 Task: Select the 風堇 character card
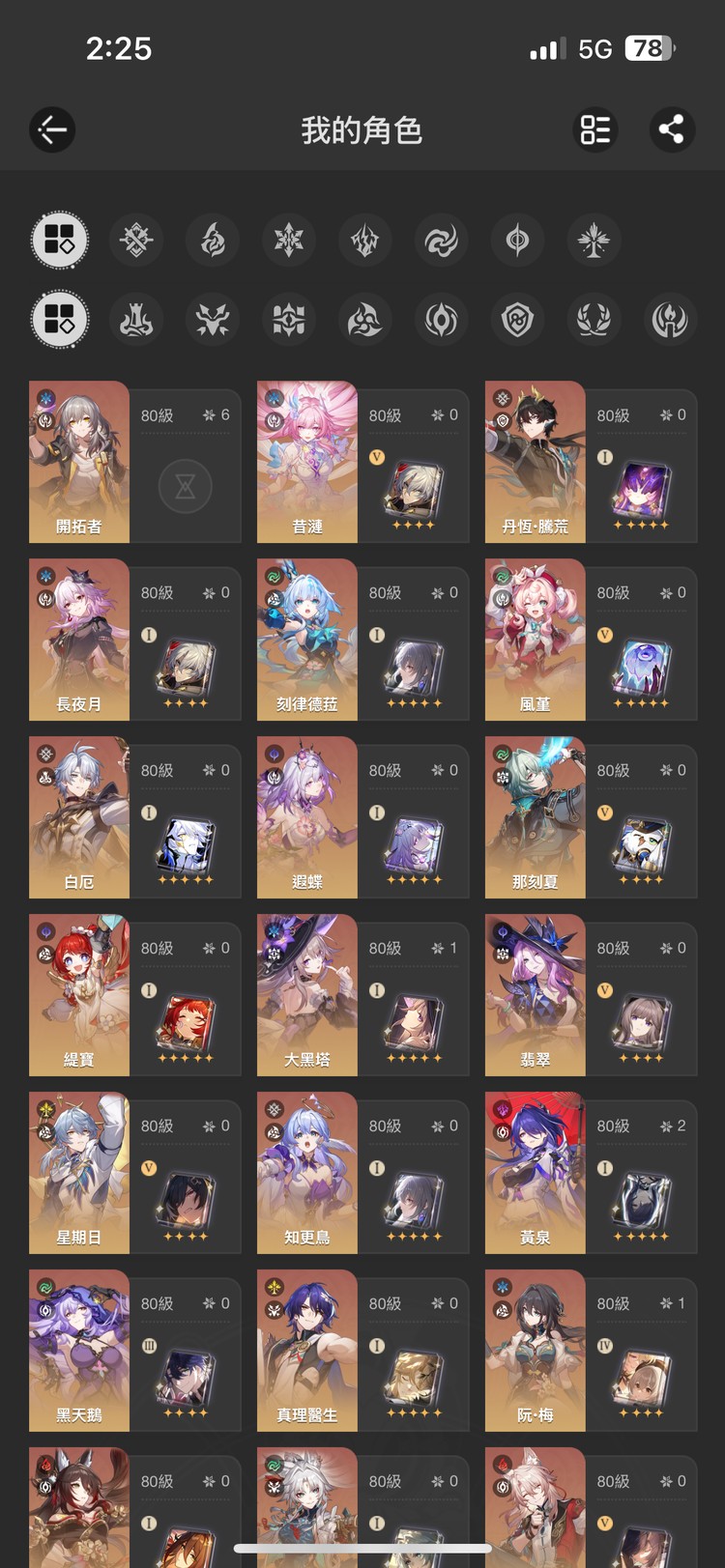[536, 640]
